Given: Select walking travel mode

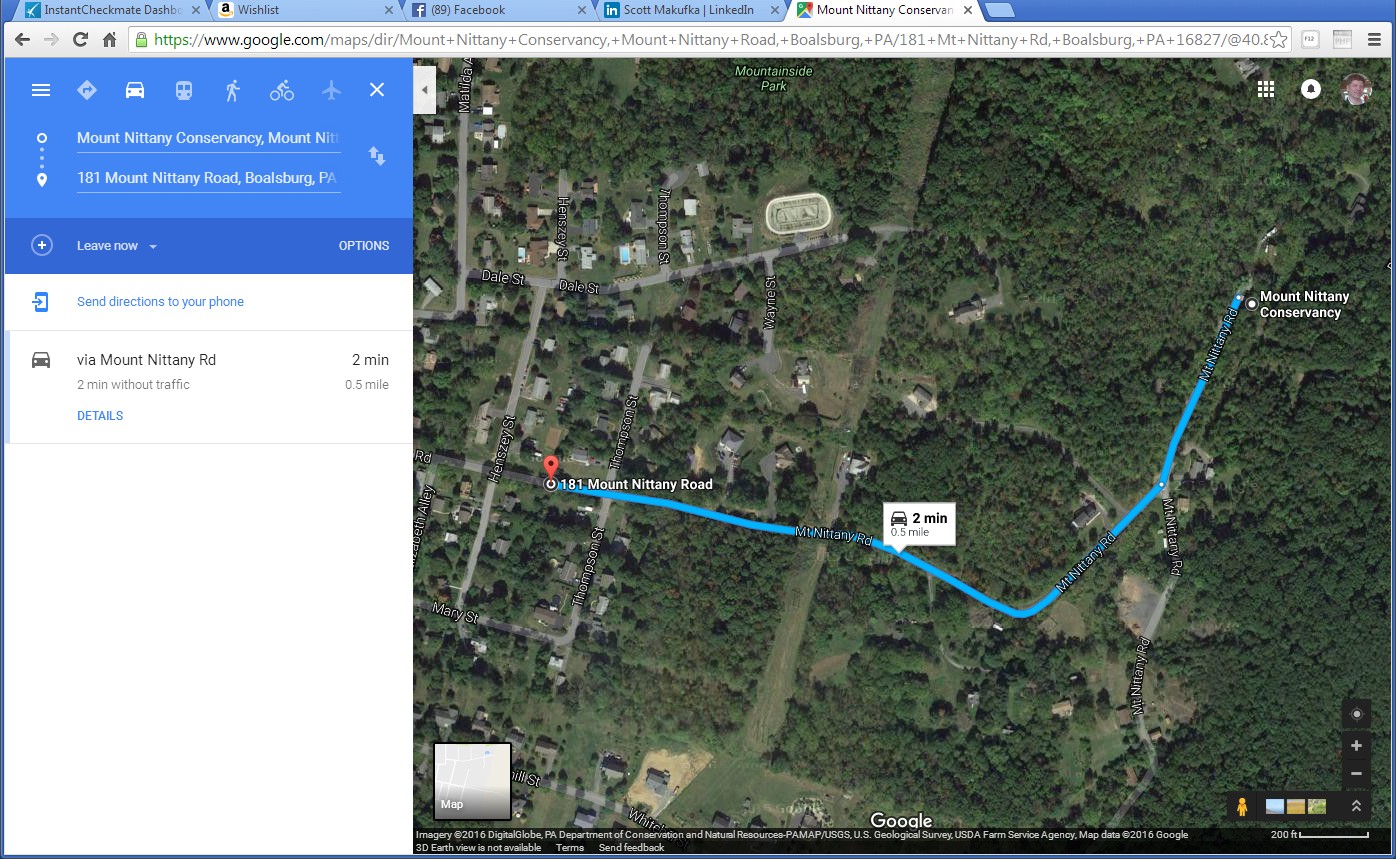Looking at the screenshot, I should pos(233,90).
